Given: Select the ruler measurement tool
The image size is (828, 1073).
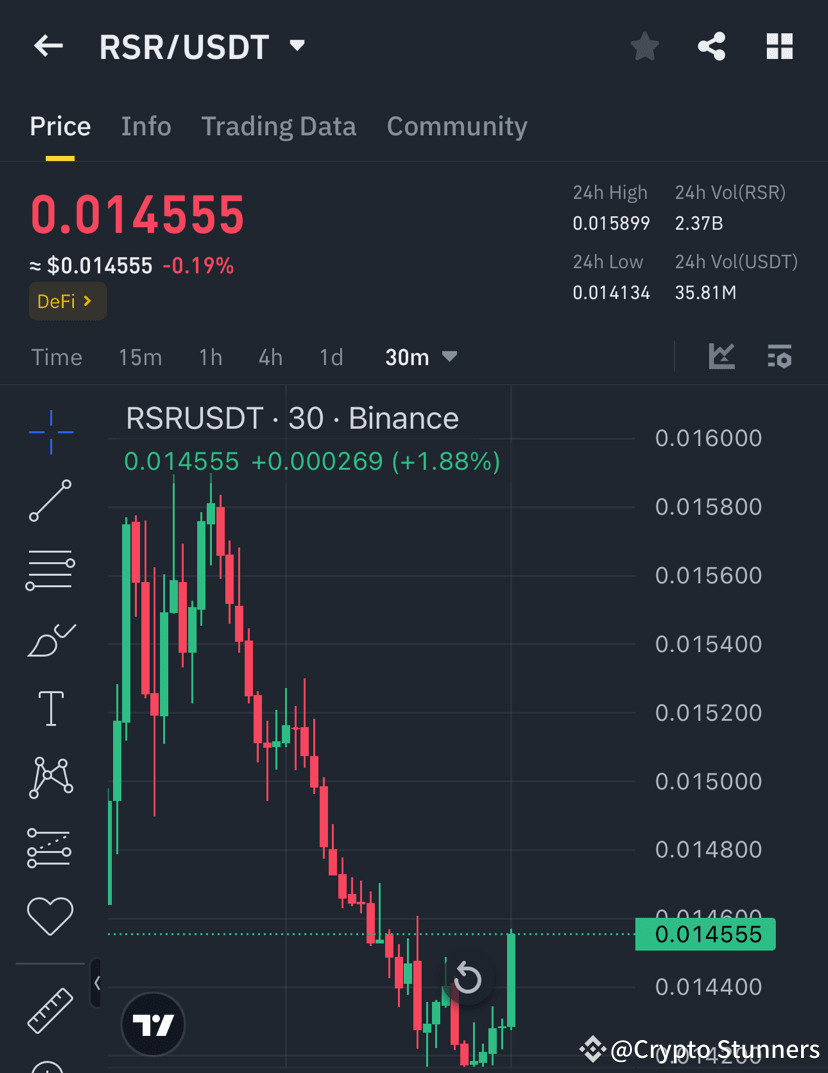Looking at the screenshot, I should click(50, 1010).
